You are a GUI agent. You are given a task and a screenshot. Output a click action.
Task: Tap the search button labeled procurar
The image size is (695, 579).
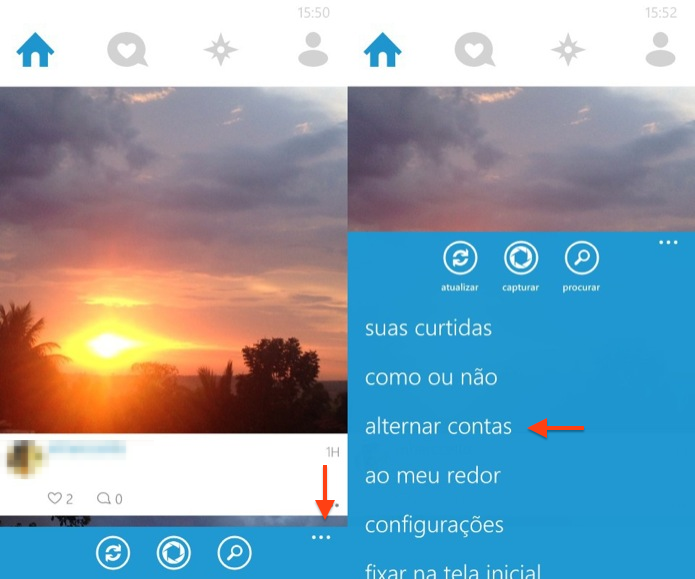(x=581, y=259)
